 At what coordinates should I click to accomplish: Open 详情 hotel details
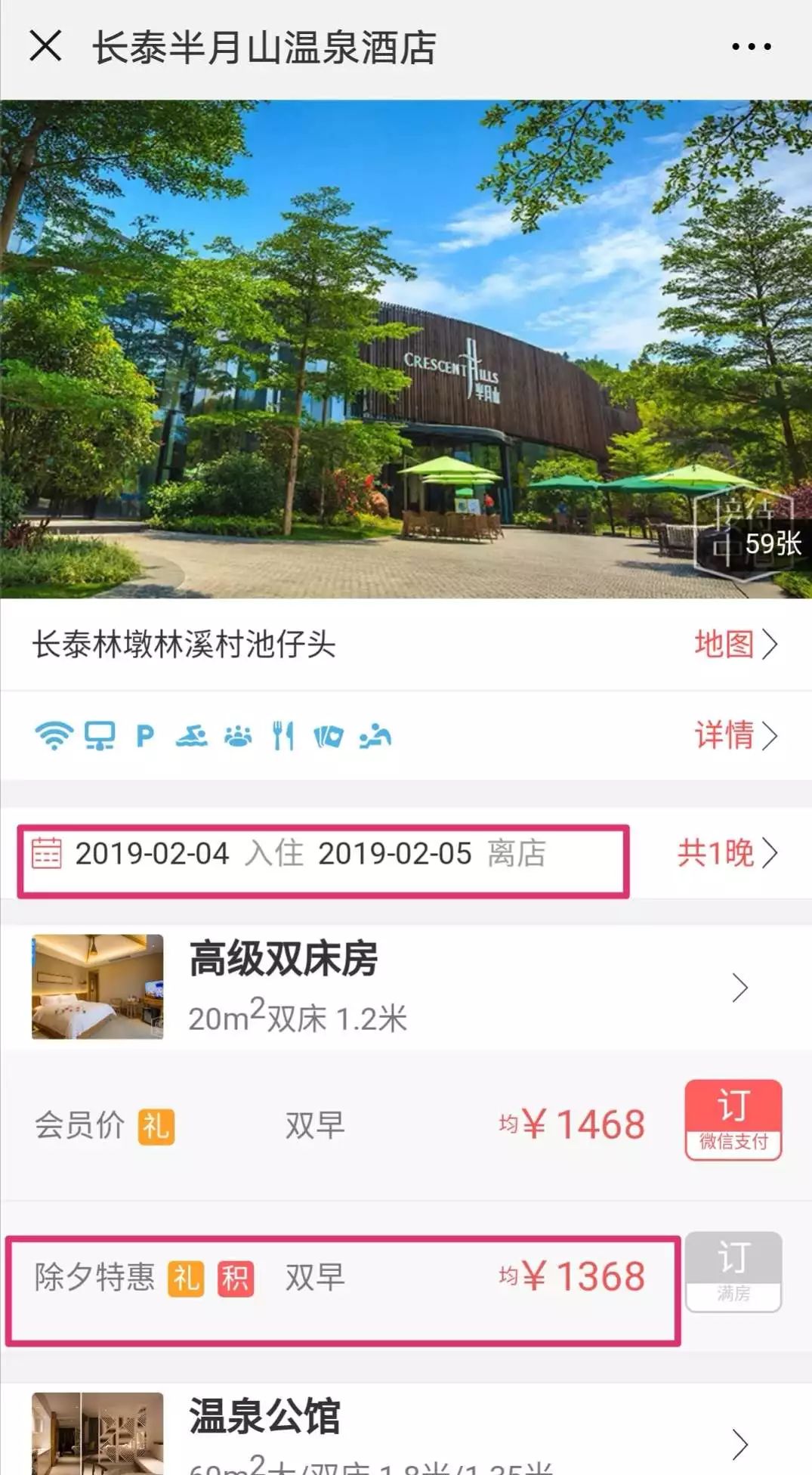(x=736, y=735)
